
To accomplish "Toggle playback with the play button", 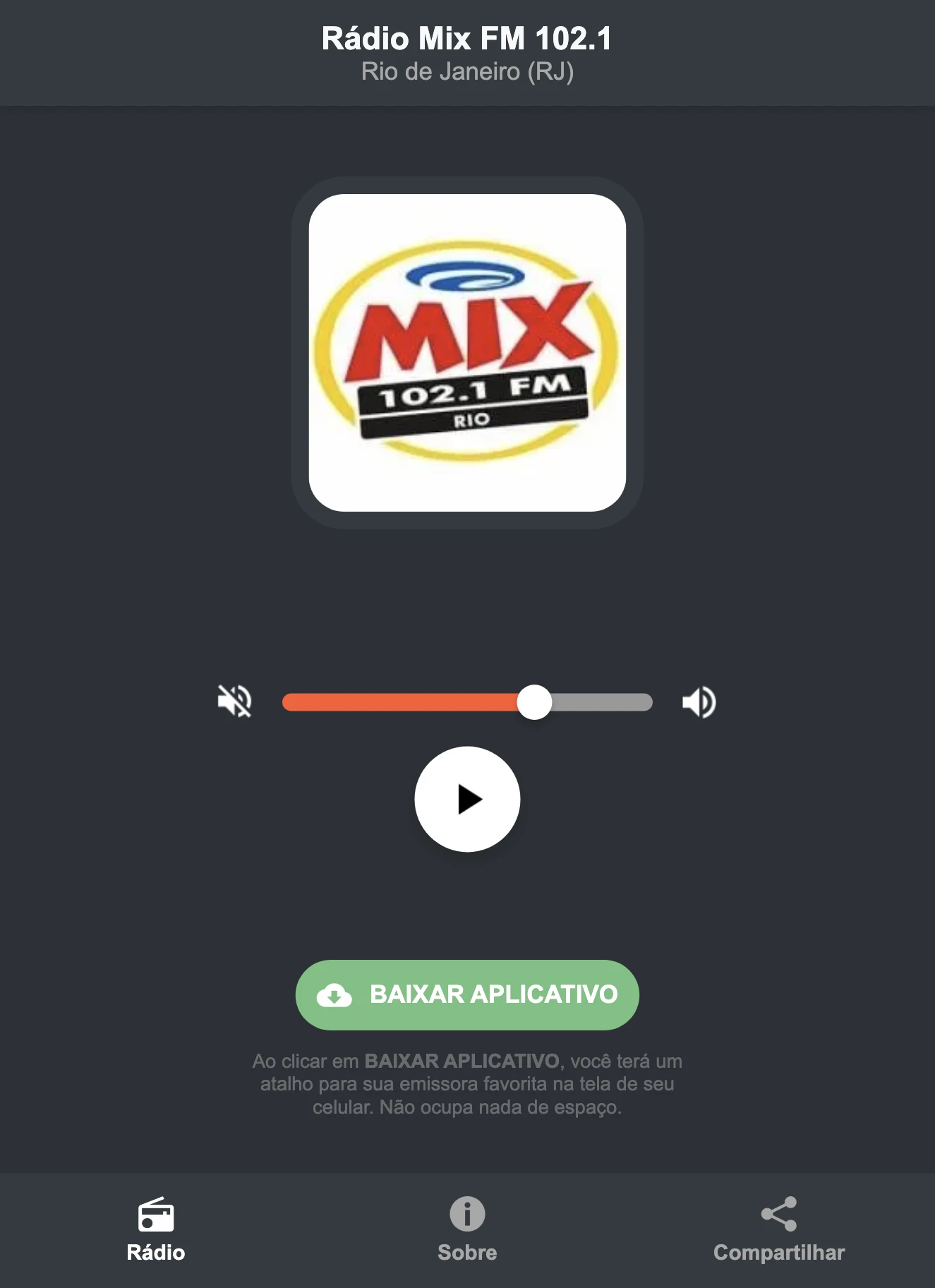I will (467, 798).
